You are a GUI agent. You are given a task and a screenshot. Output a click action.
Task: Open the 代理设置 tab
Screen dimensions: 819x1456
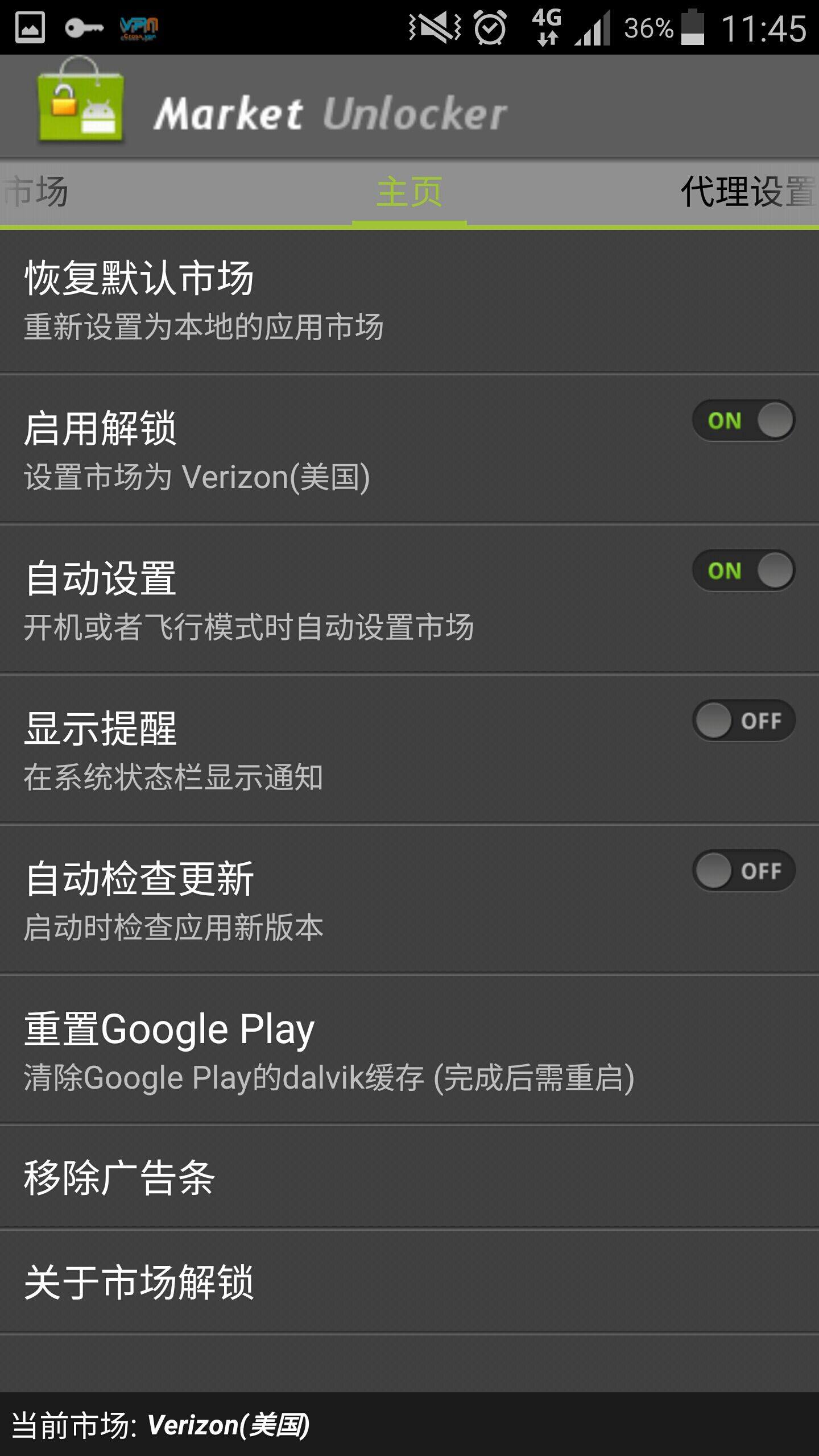click(749, 192)
